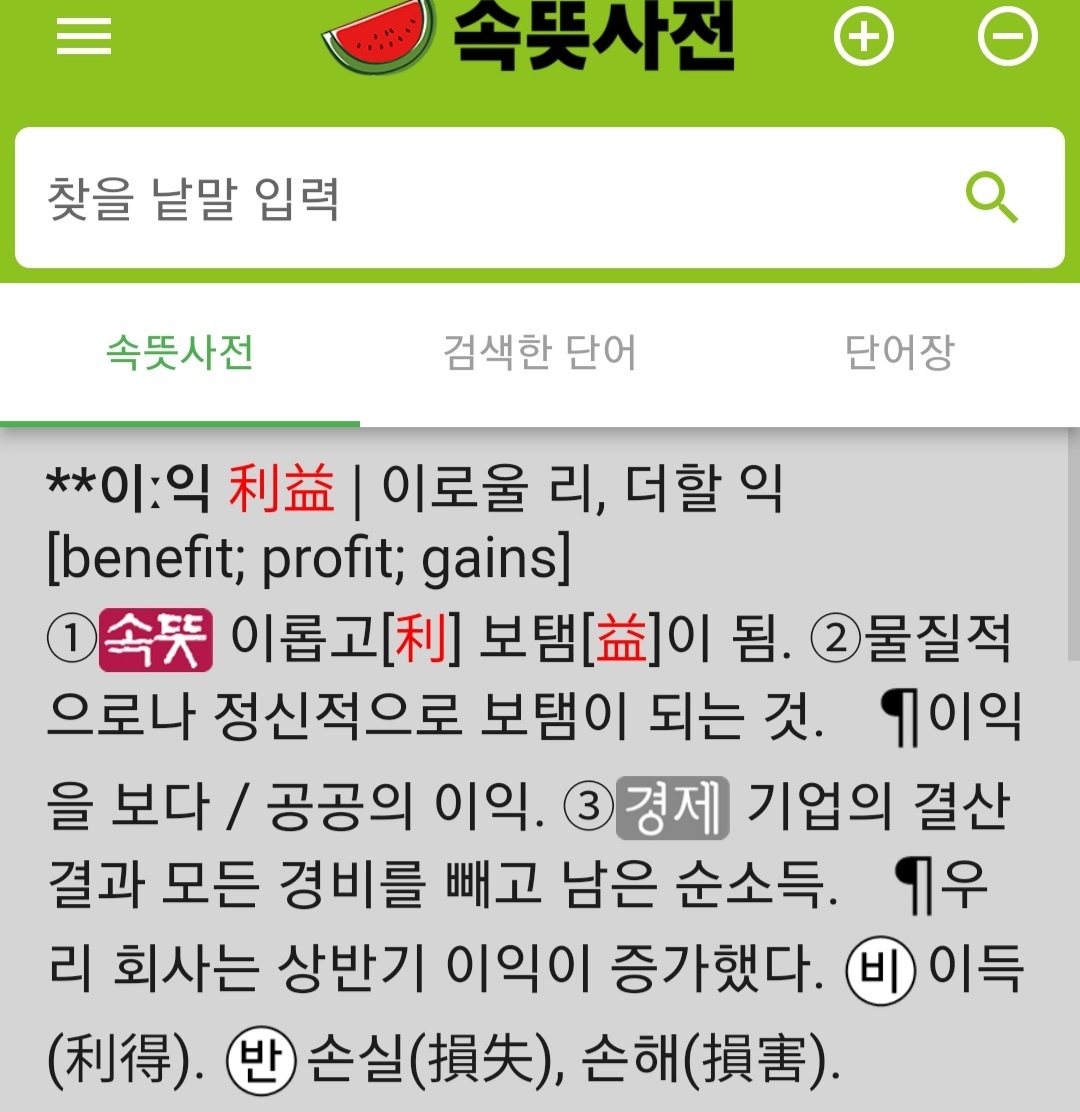Image resolution: width=1080 pixels, height=1112 pixels.
Task: Focus the 찾을 낱말 입력 search field
Action: tap(480, 199)
